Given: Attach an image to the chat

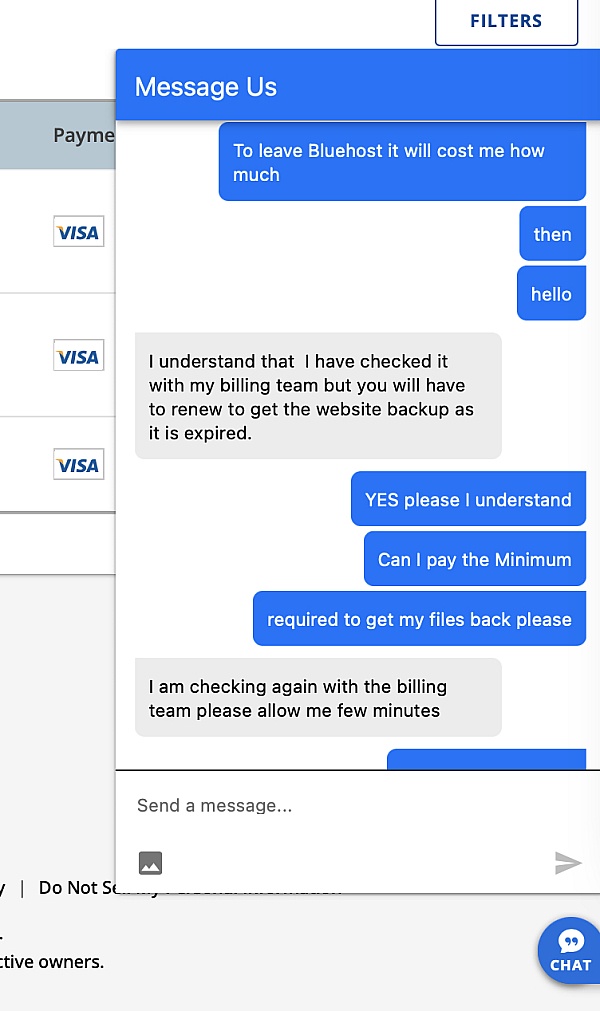Looking at the screenshot, I should (150, 863).
